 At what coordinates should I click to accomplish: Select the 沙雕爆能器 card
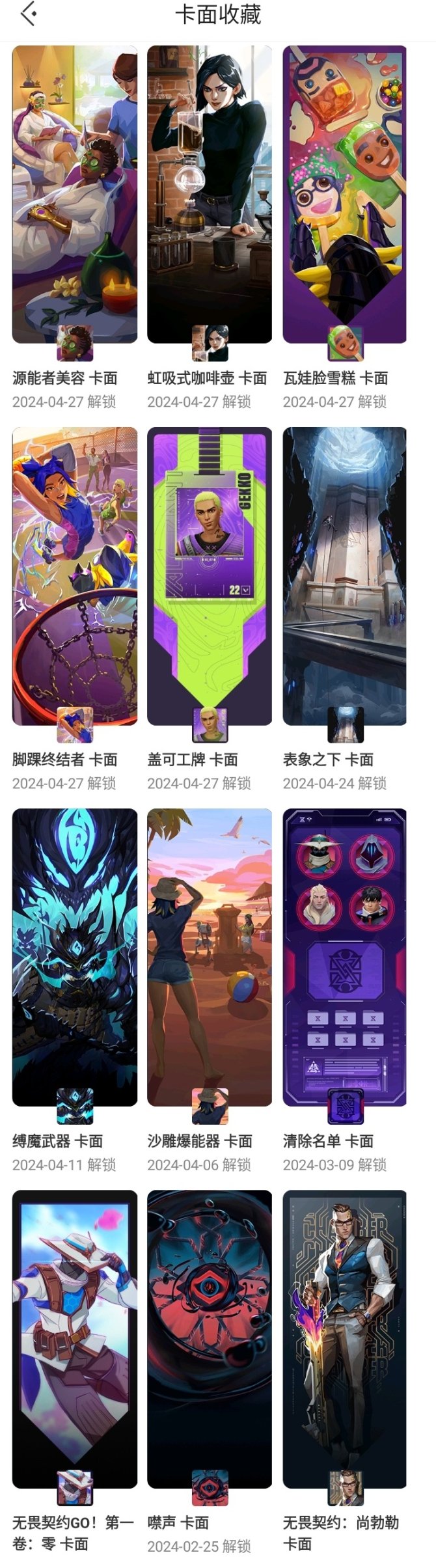(210, 957)
